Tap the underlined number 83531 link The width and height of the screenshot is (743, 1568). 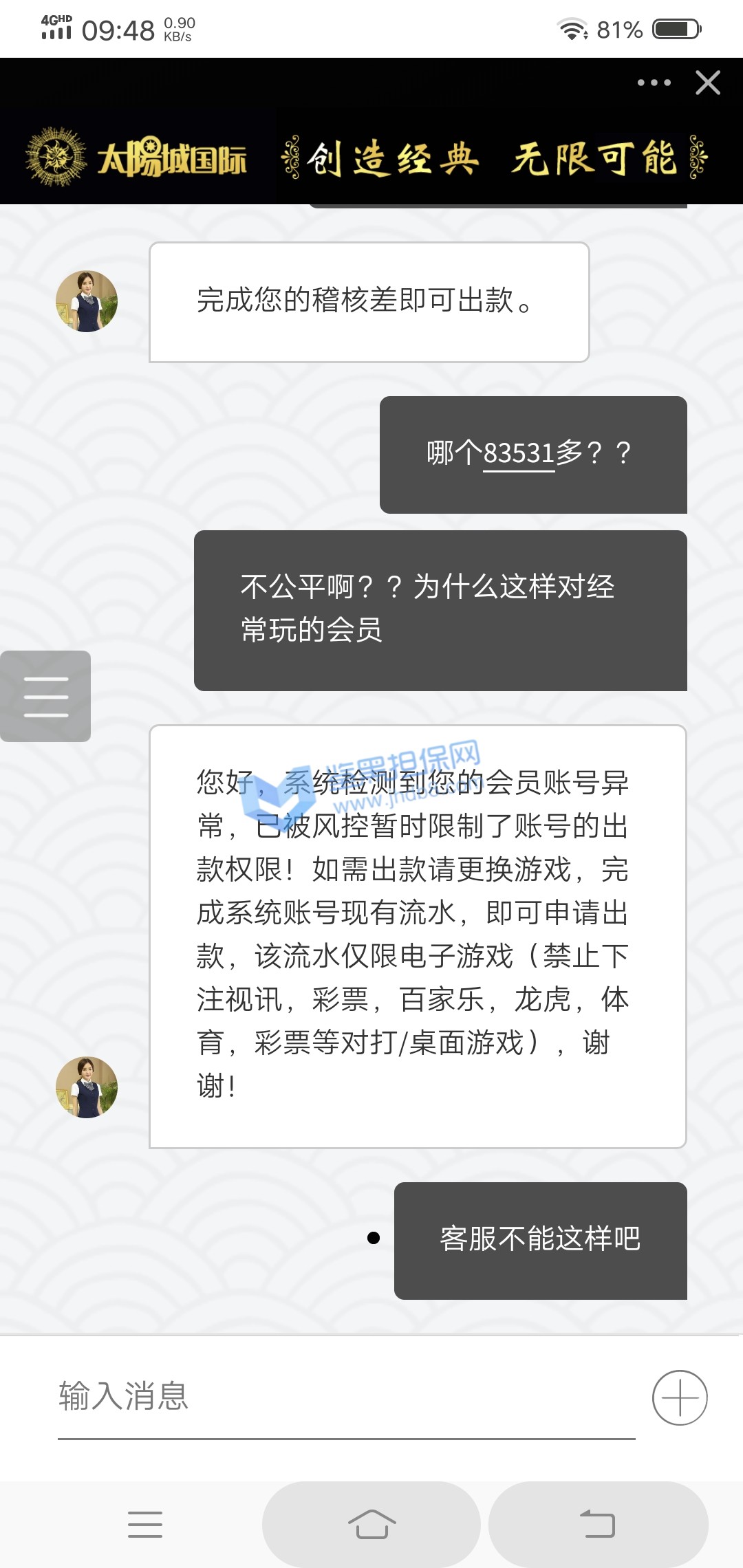[519, 454]
